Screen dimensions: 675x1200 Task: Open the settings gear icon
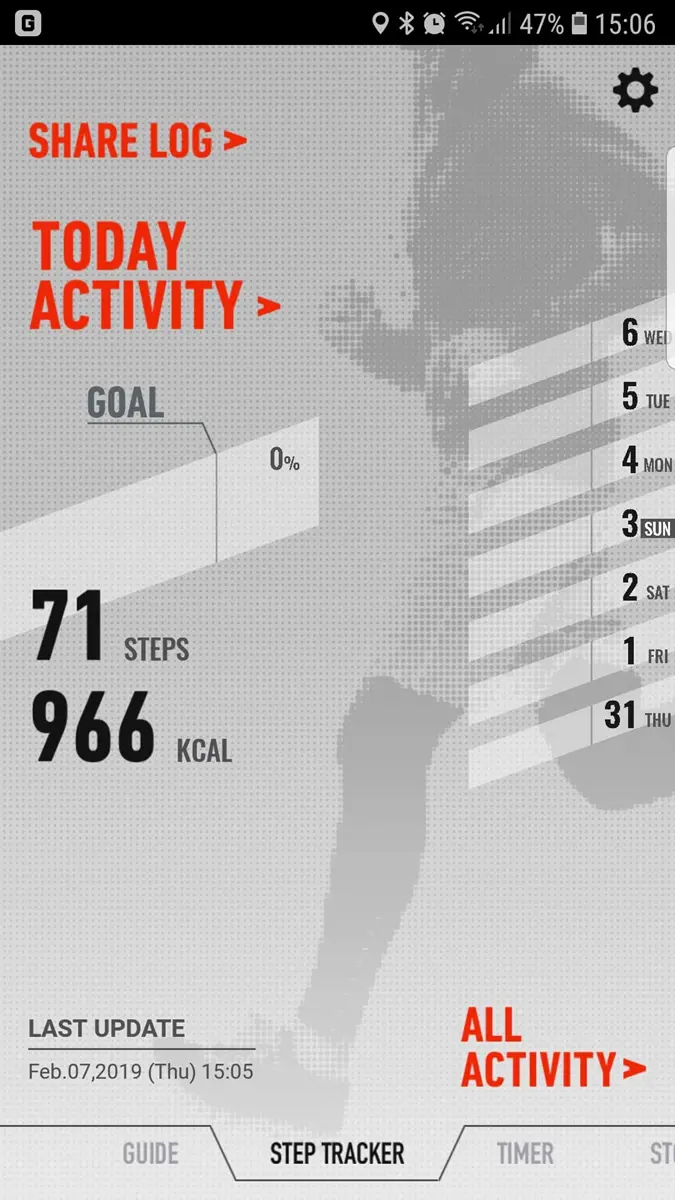click(x=636, y=92)
